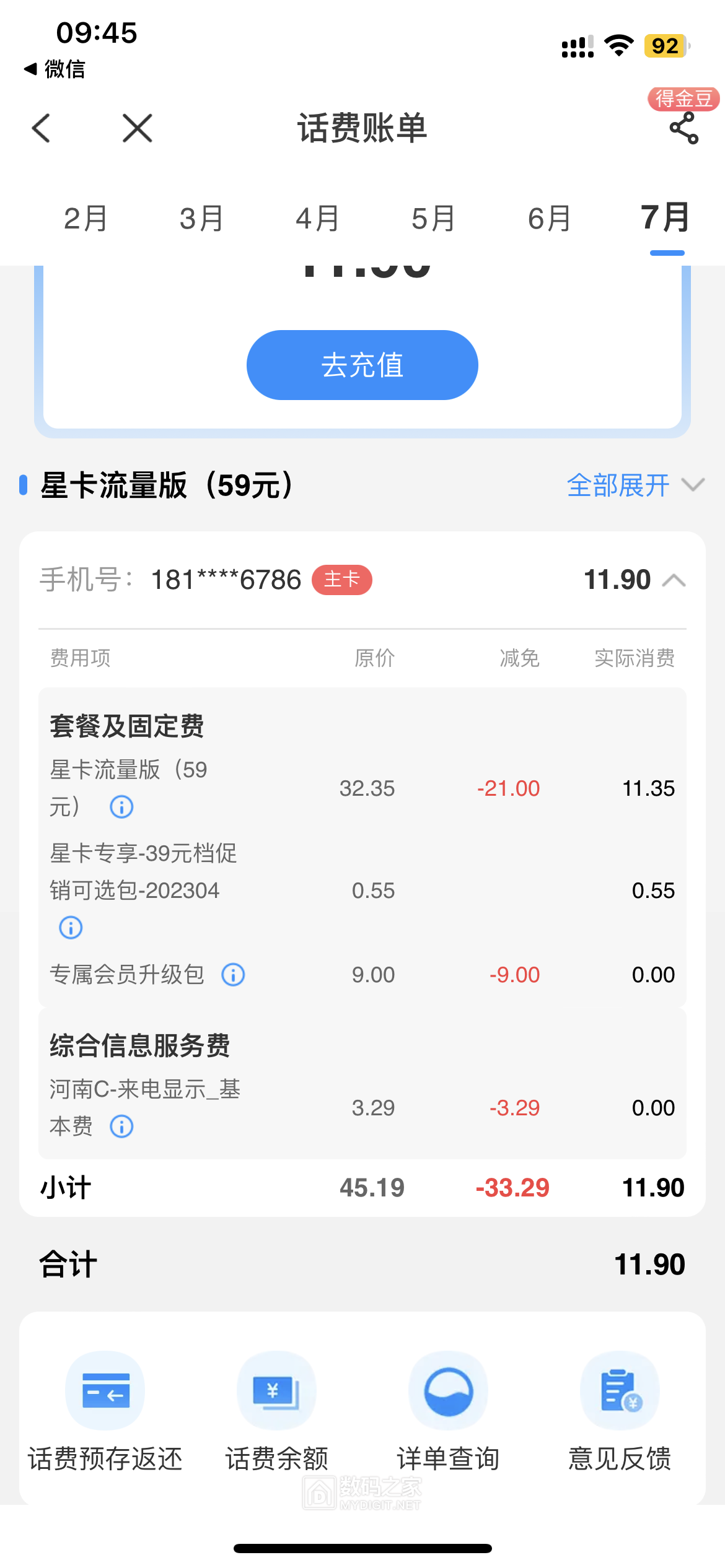Screen dimensions: 725x1568
Task: Go back to the previous page
Action: pos(42,128)
